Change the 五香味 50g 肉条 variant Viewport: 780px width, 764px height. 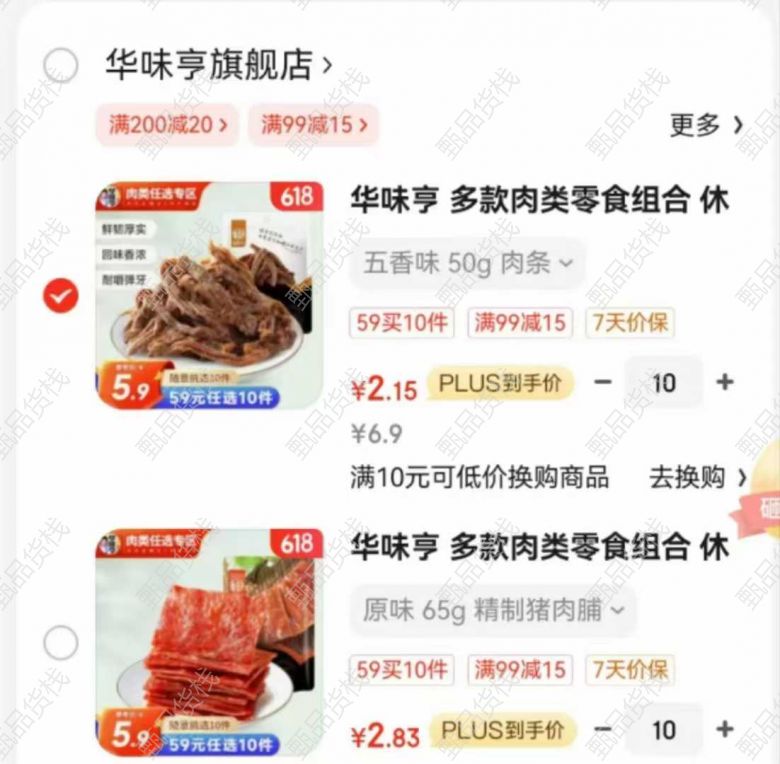click(467, 264)
